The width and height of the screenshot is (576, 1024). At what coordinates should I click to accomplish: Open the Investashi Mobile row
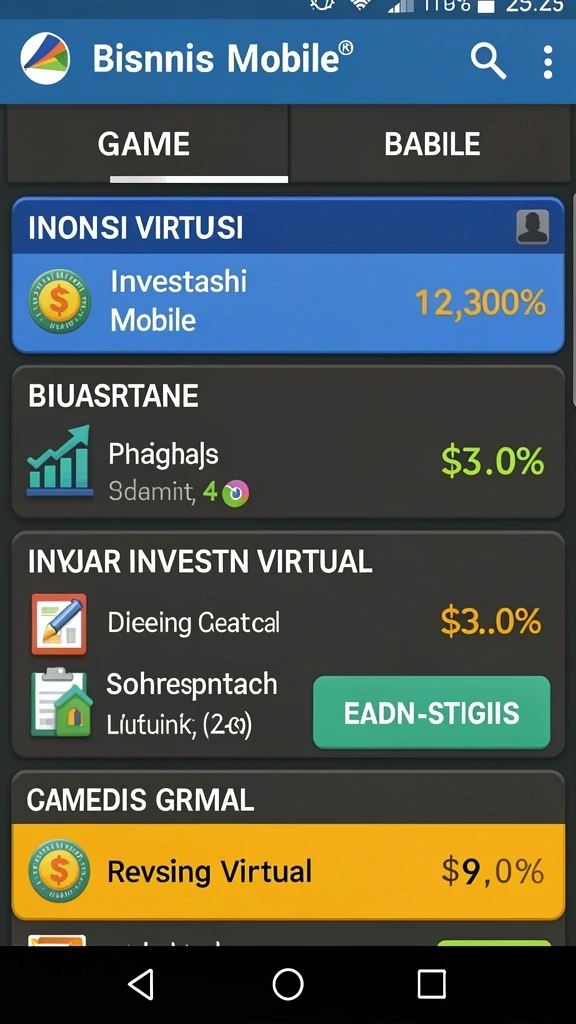288,302
